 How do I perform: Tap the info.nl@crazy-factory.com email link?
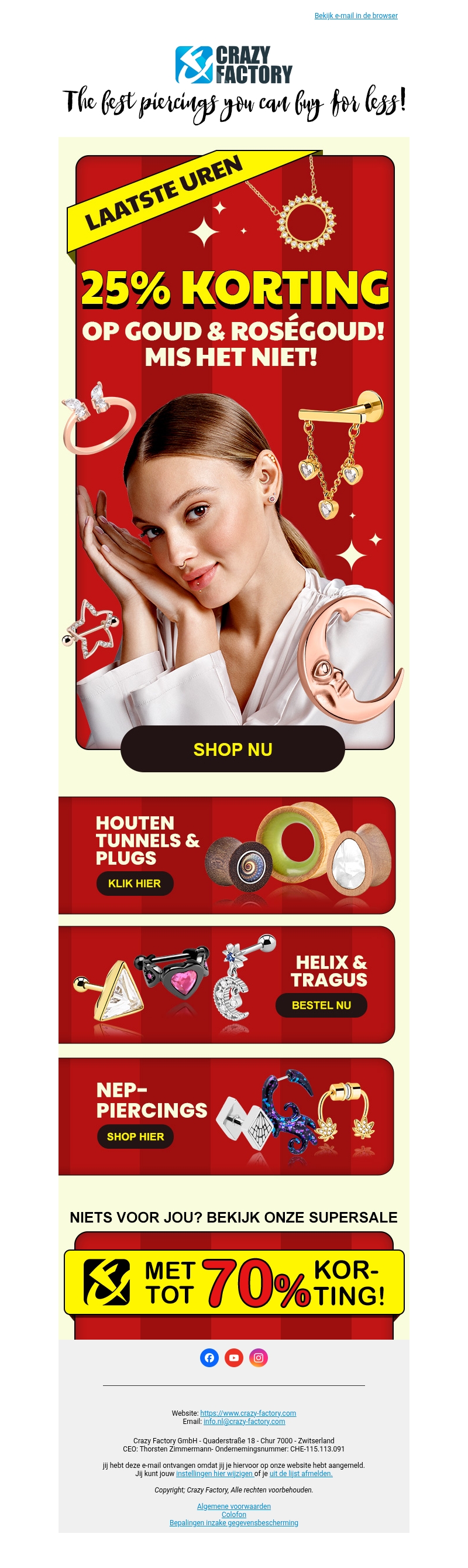tap(244, 1421)
